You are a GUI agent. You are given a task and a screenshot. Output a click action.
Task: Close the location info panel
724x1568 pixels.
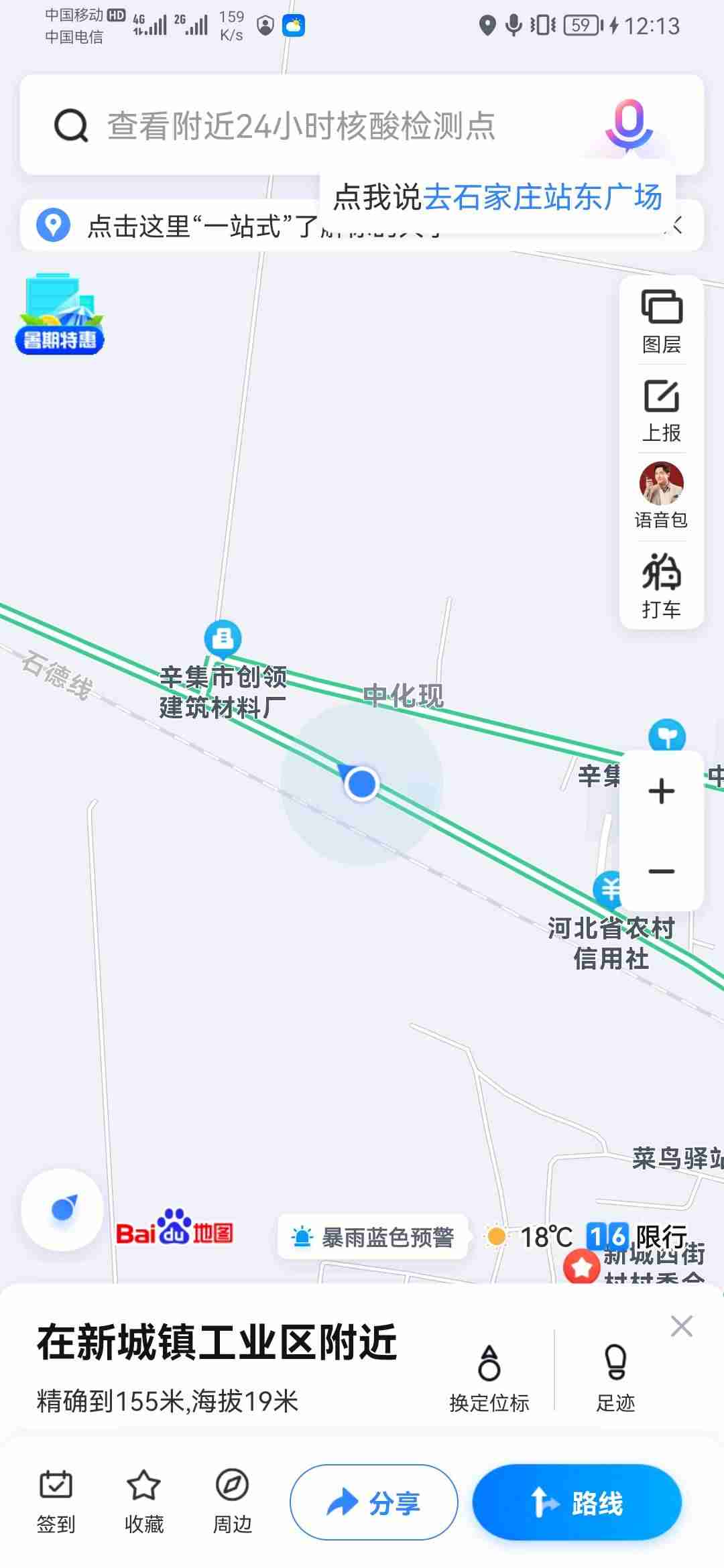tap(681, 1325)
